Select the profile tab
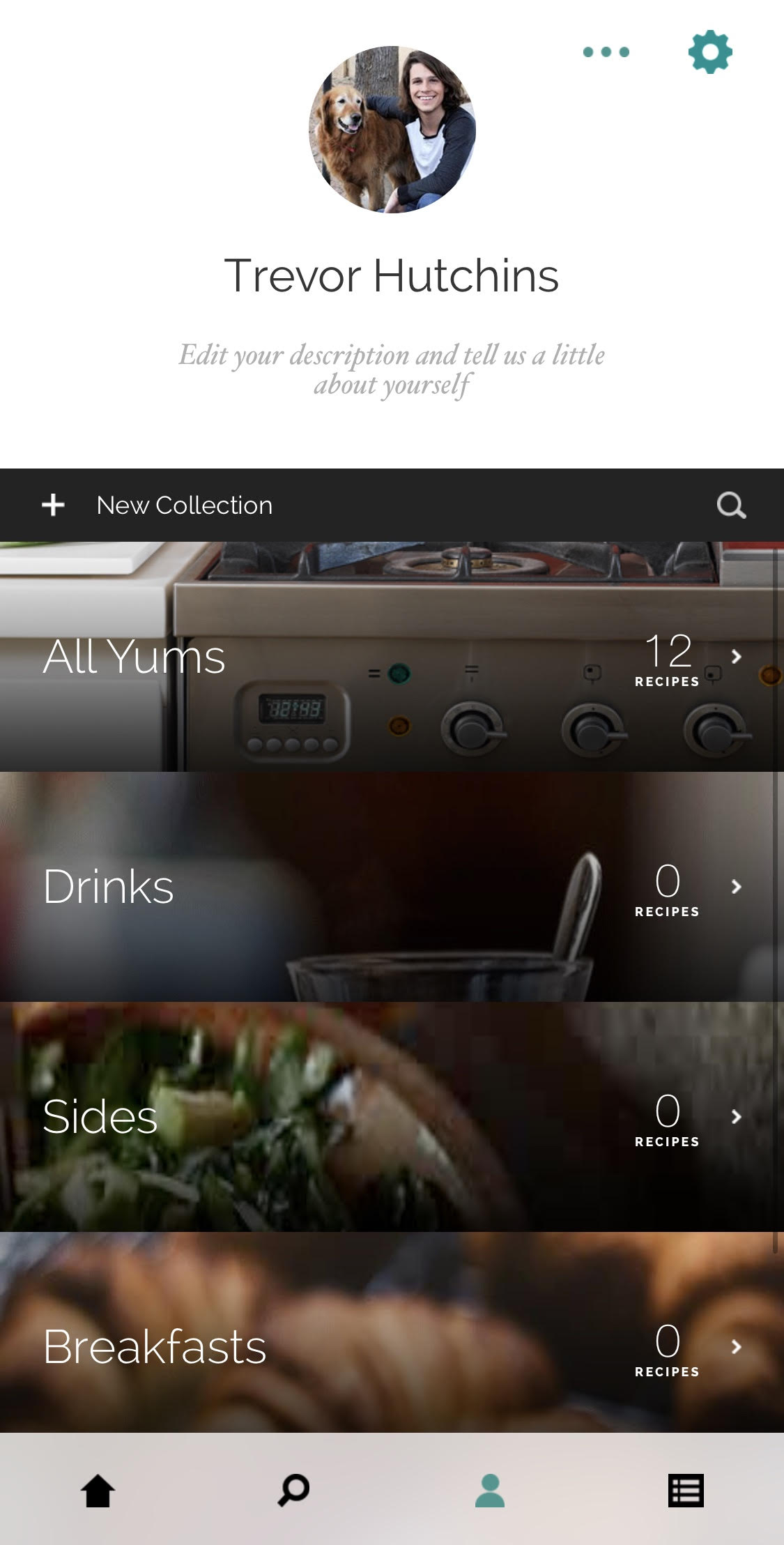The image size is (784, 1545). tap(490, 1491)
